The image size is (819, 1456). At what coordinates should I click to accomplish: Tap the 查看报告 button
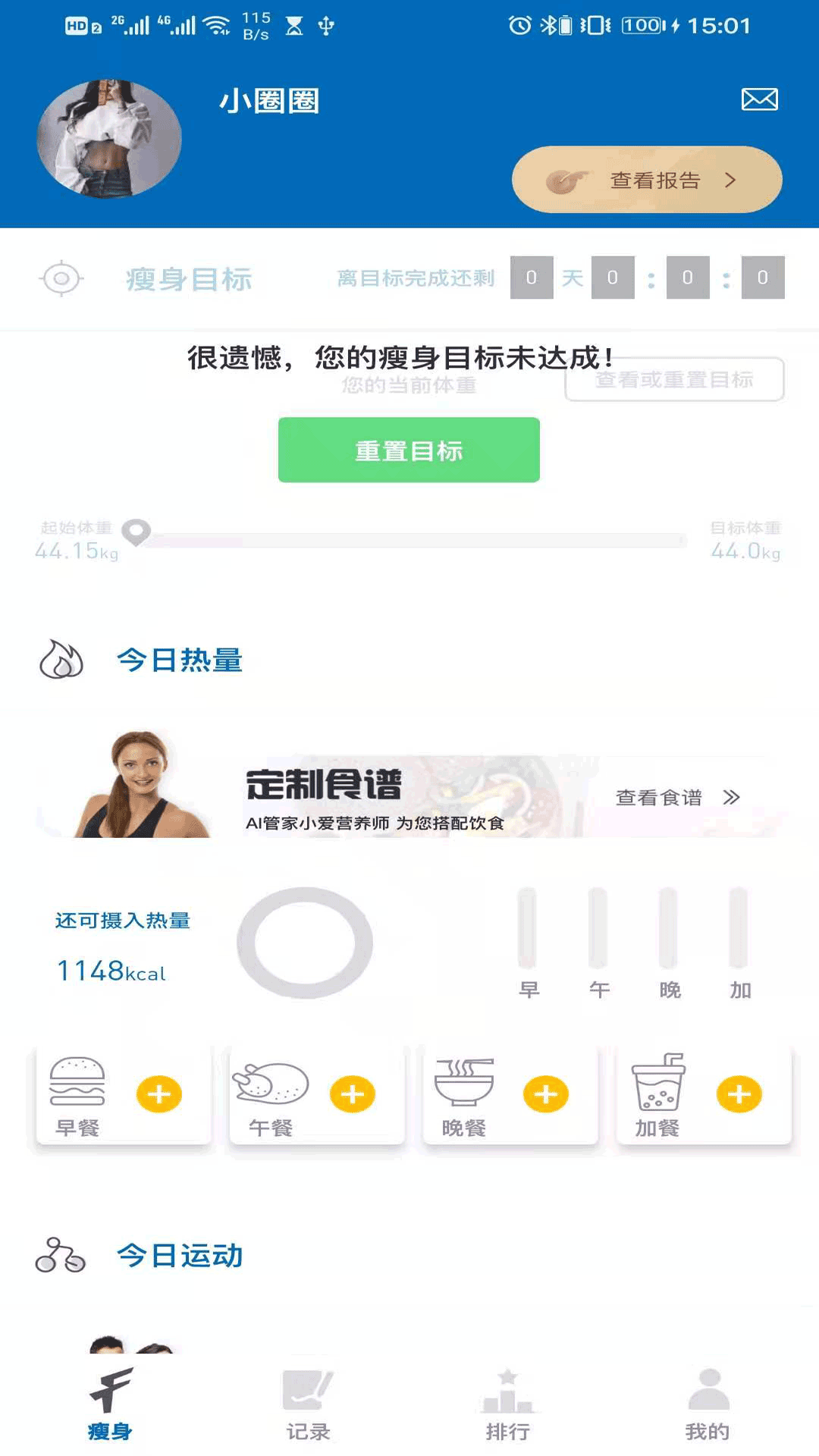coord(647,180)
